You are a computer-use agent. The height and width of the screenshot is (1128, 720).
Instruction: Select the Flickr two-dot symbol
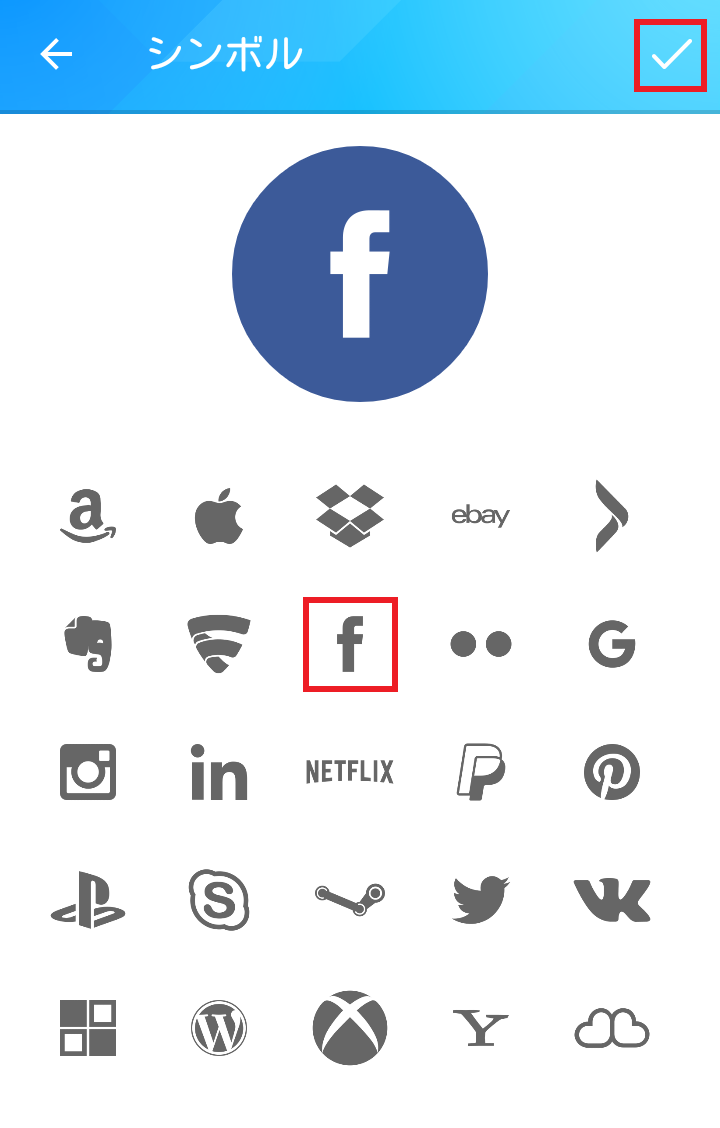click(x=481, y=644)
